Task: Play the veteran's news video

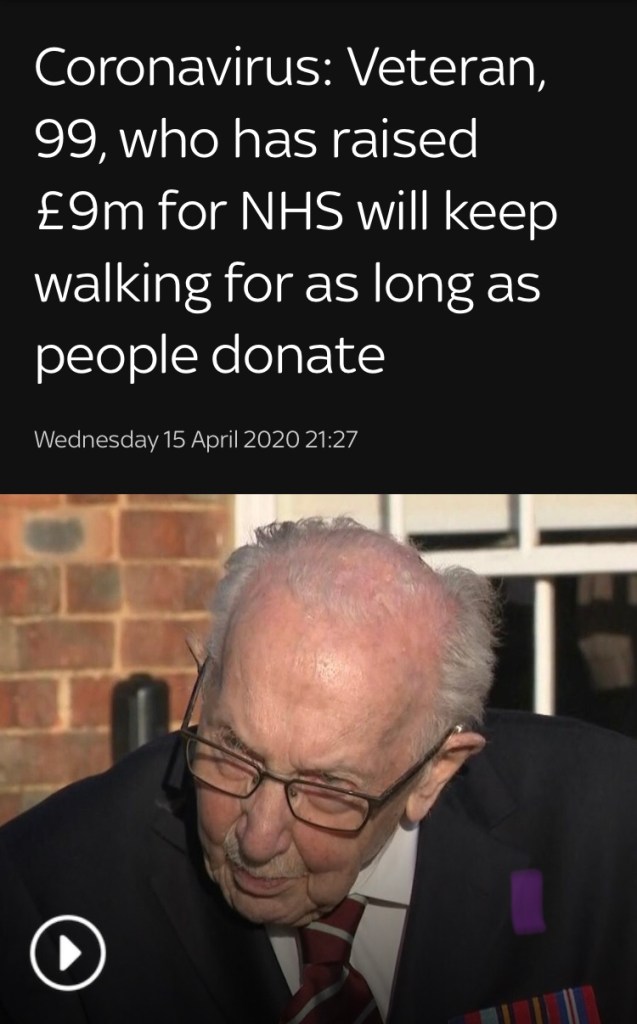Action: coord(67,952)
